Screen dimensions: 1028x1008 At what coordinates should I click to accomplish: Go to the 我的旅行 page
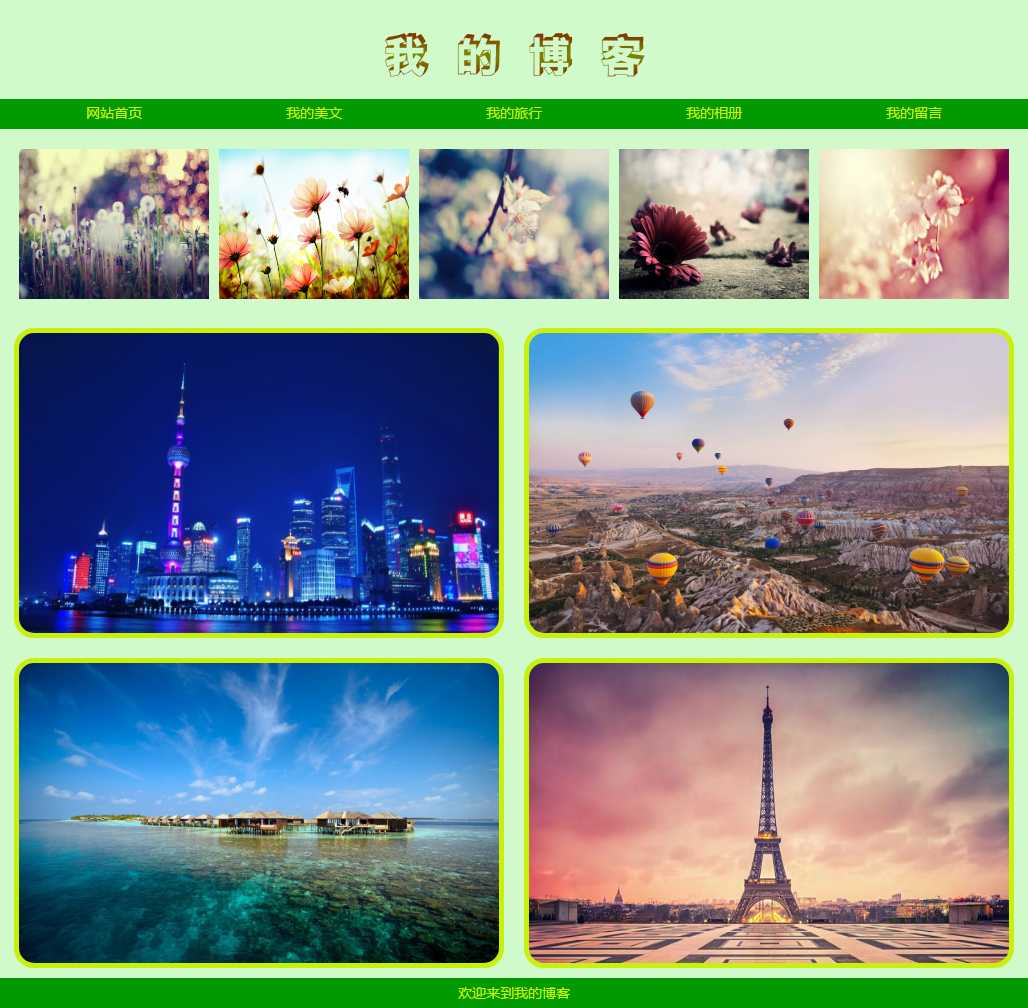[514, 114]
